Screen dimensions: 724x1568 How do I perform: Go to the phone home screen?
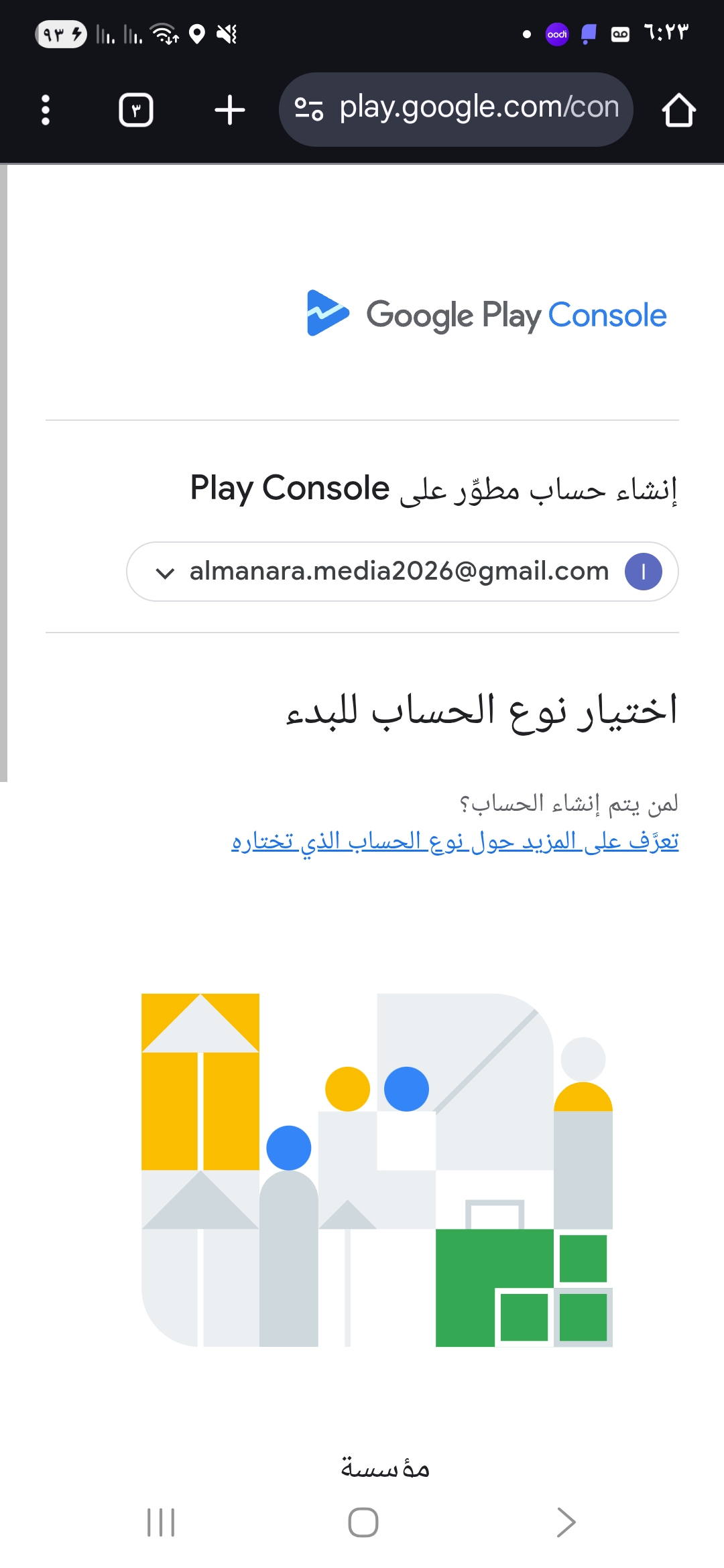(363, 1522)
